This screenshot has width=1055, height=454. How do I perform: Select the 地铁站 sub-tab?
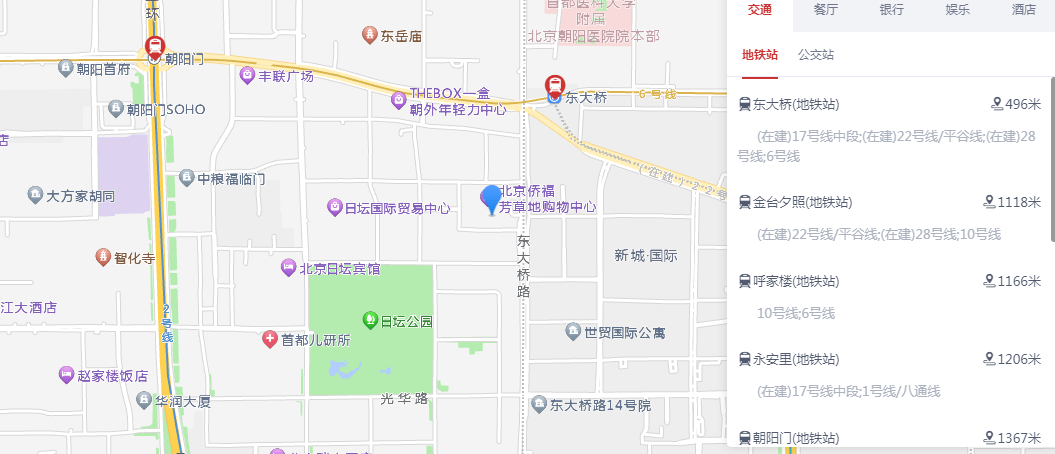(759, 55)
